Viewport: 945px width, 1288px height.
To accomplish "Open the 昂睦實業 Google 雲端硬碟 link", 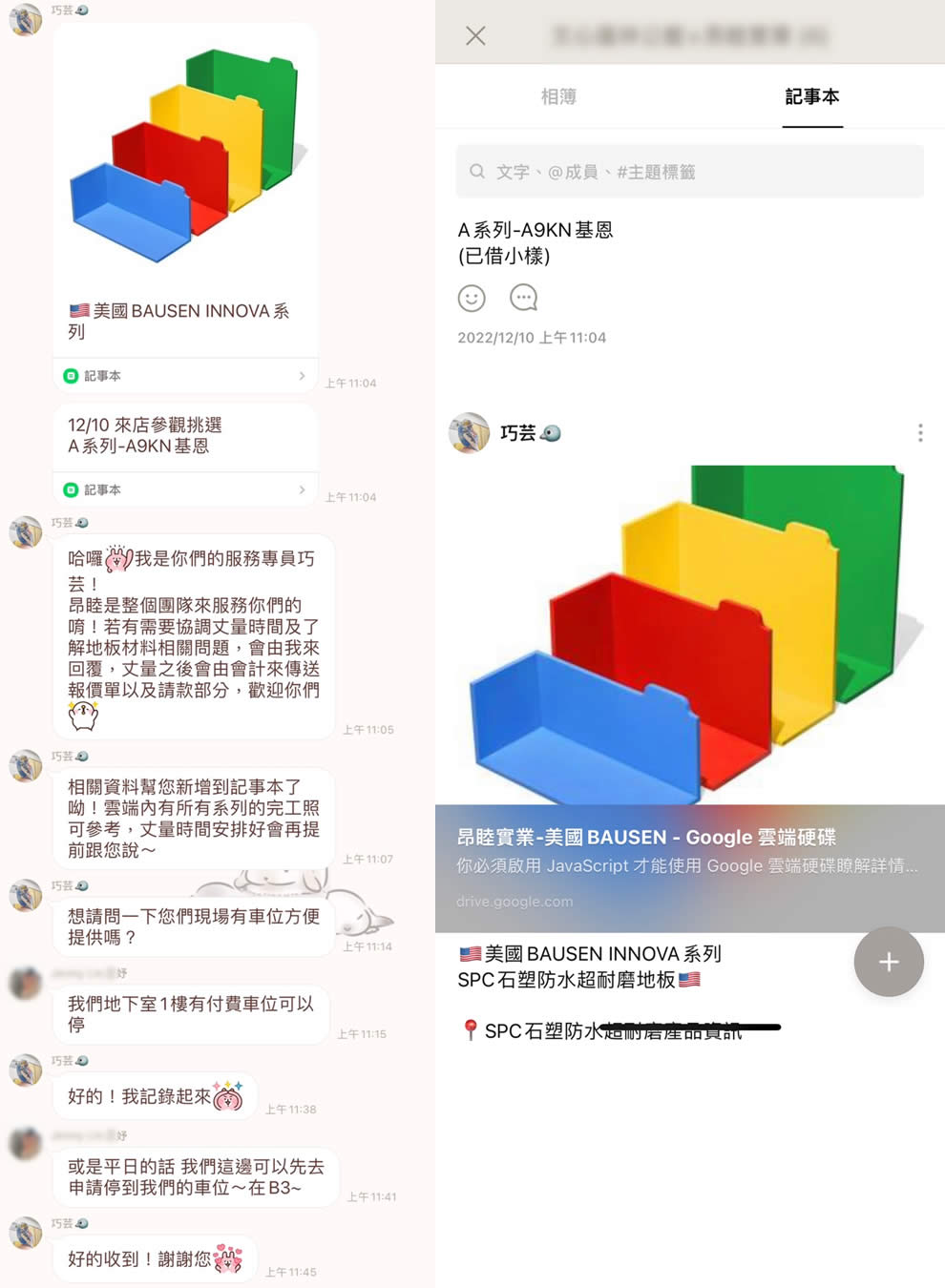I will point(689,867).
